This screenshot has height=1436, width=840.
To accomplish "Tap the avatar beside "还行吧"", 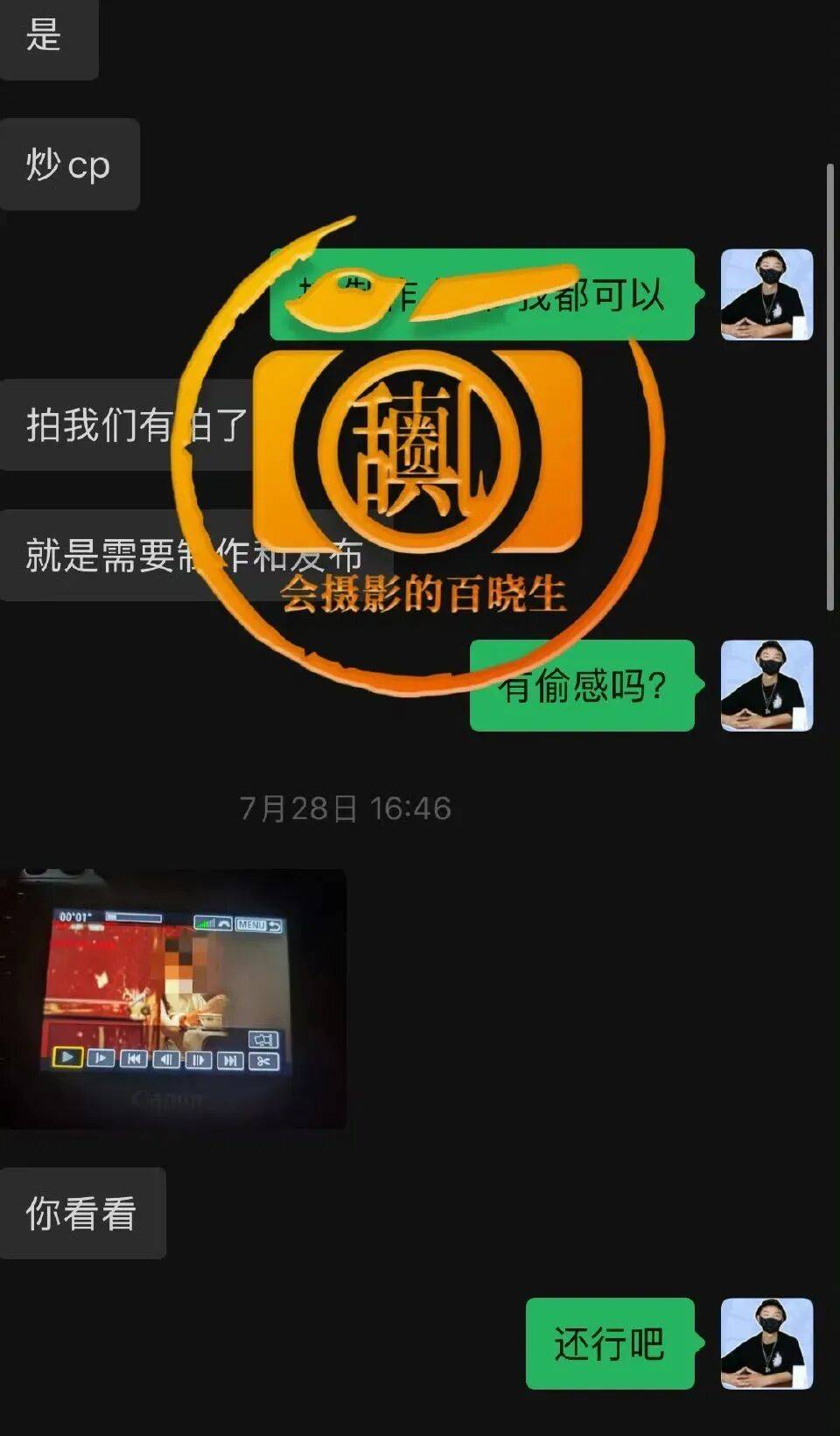I will (x=766, y=1343).
